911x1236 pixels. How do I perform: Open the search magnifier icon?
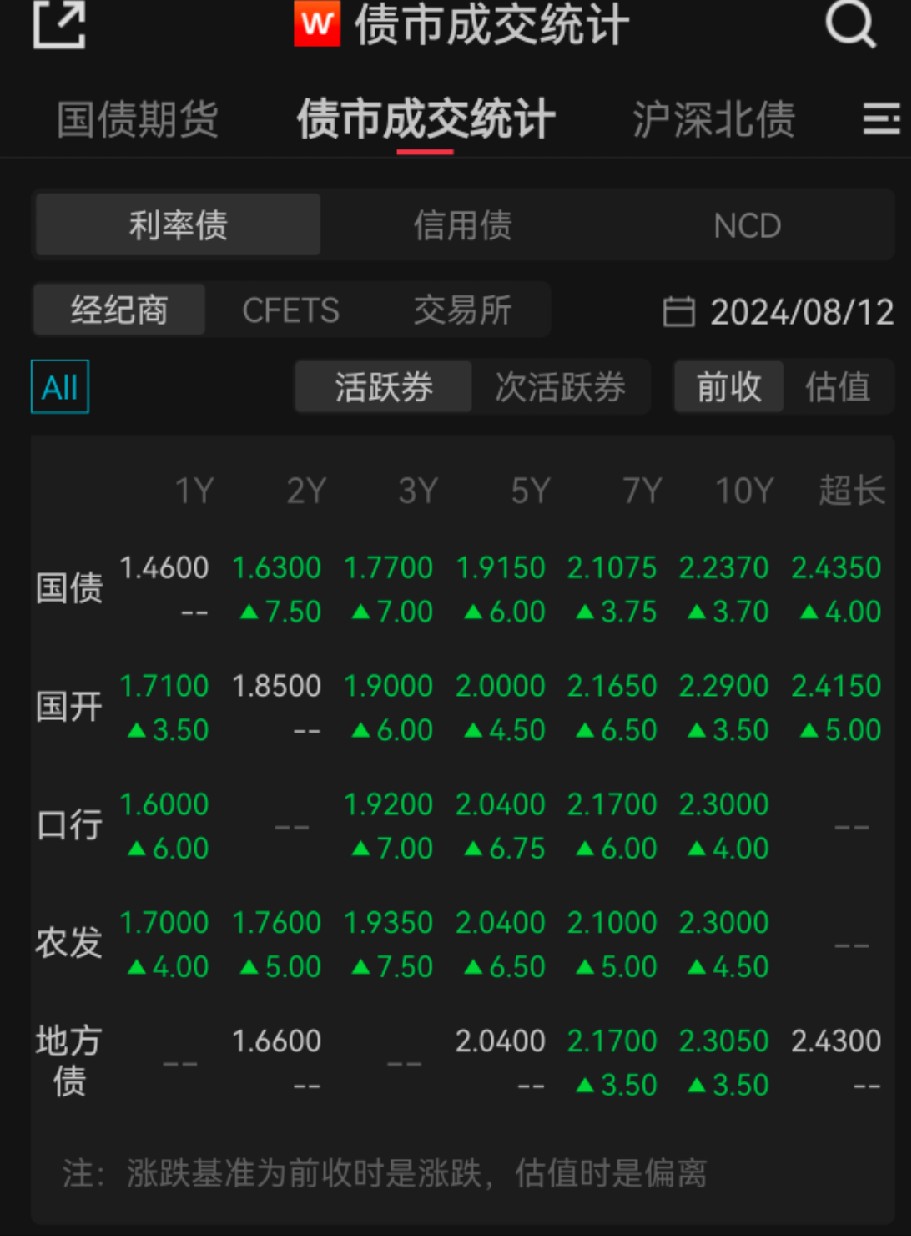click(x=849, y=27)
